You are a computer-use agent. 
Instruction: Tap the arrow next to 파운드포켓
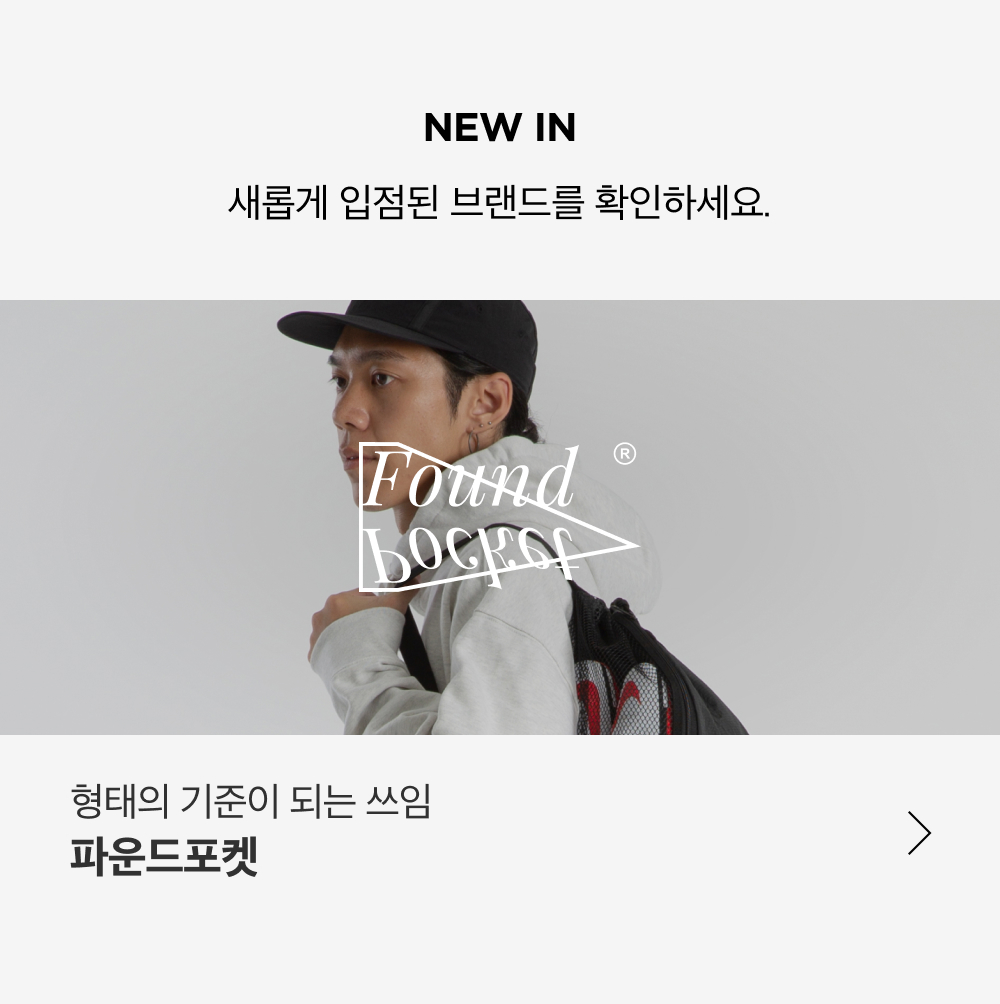point(919,833)
